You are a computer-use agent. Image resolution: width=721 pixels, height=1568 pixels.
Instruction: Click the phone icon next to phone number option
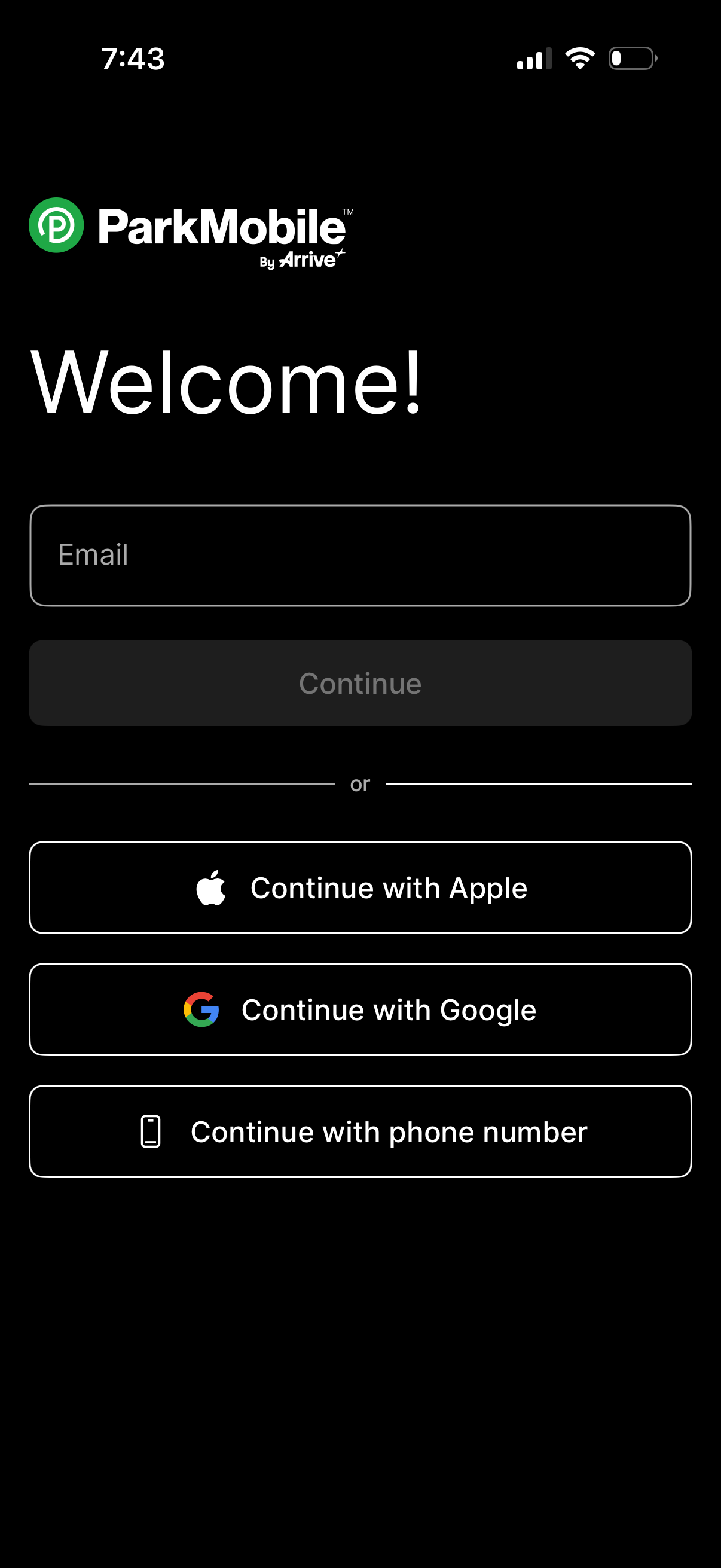coord(151,1131)
